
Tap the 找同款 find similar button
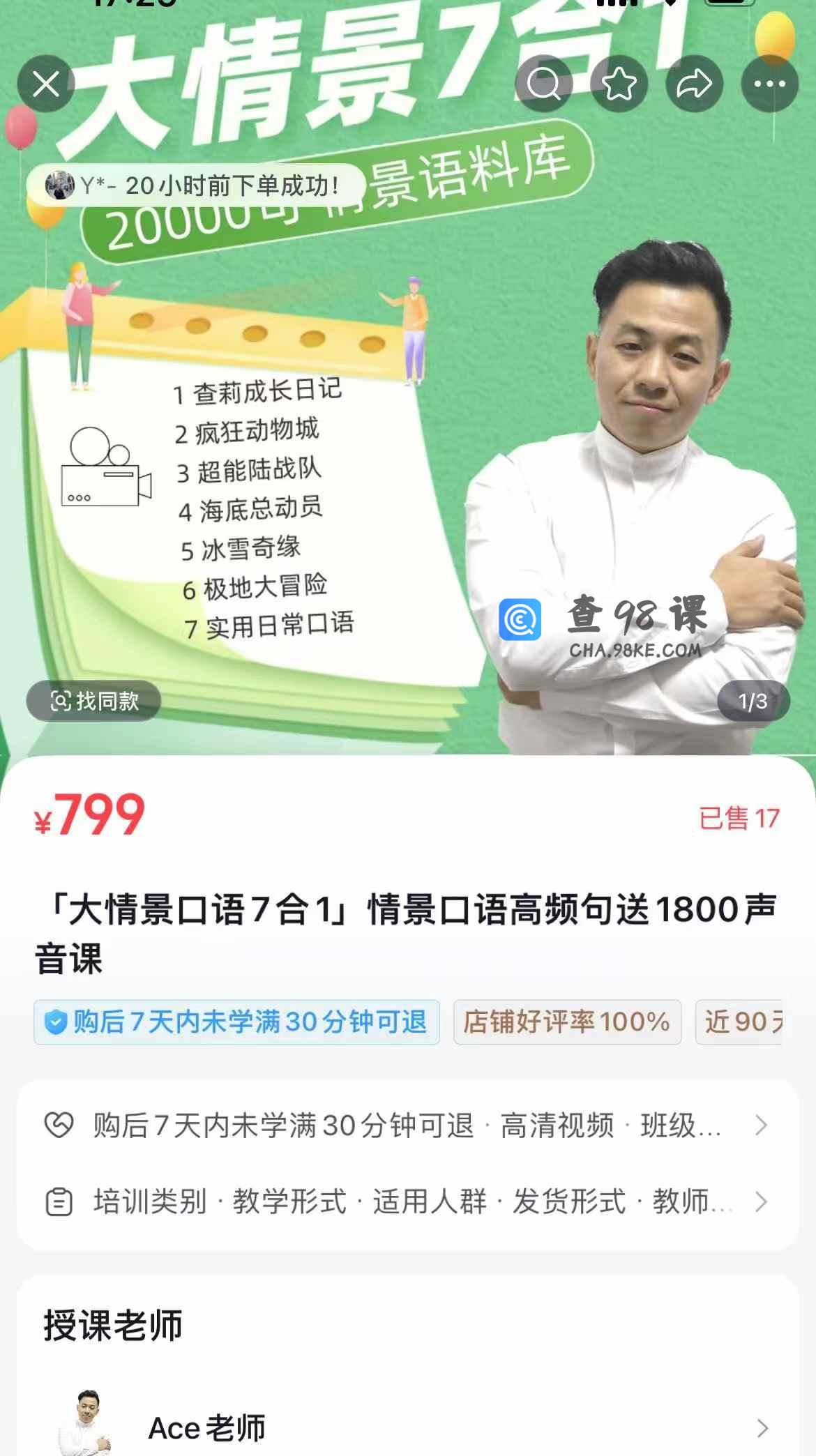[x=94, y=701]
